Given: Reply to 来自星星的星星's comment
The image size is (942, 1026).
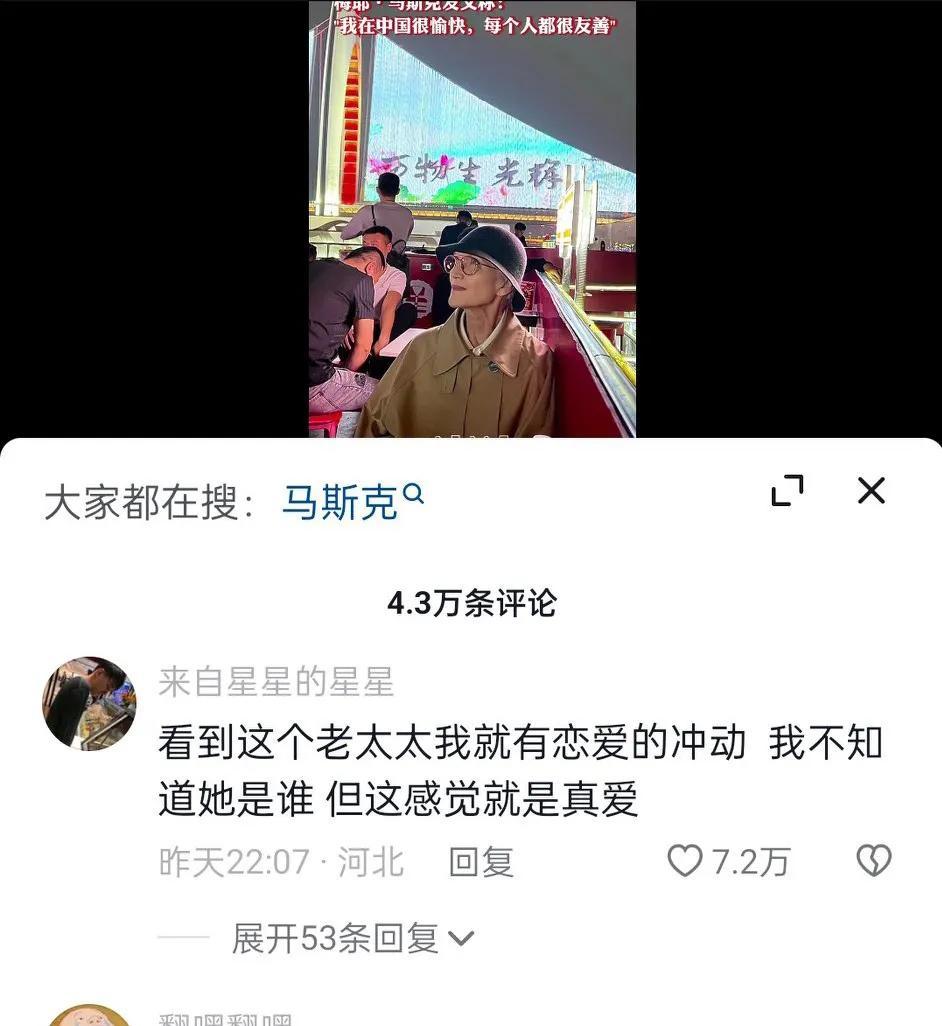Looking at the screenshot, I should point(481,861).
